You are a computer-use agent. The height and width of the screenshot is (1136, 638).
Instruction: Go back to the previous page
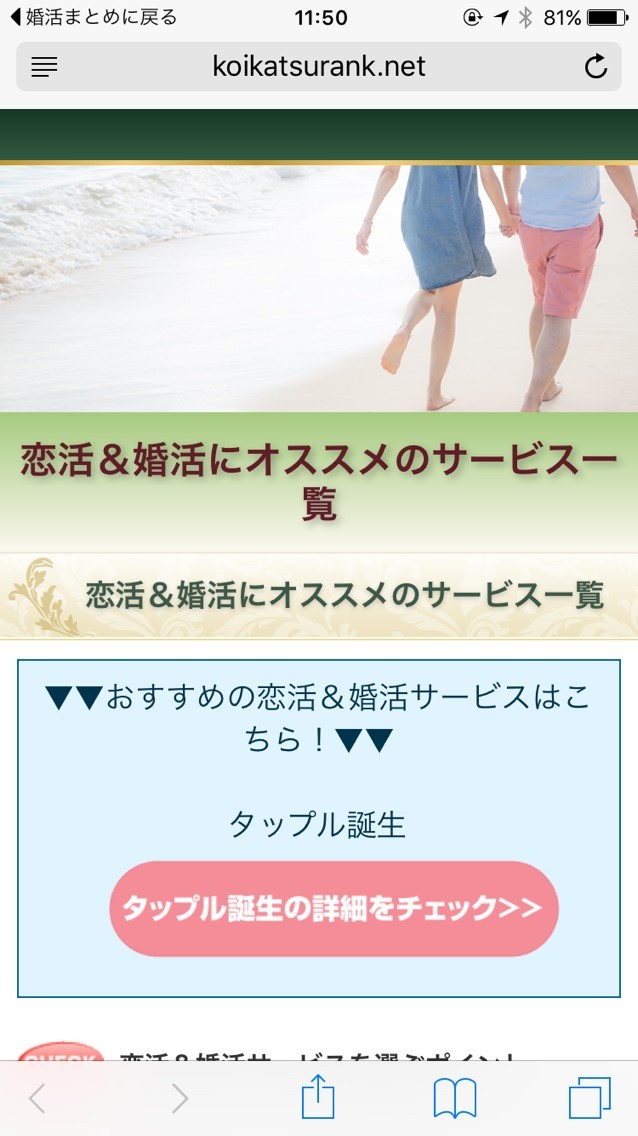point(37,1098)
